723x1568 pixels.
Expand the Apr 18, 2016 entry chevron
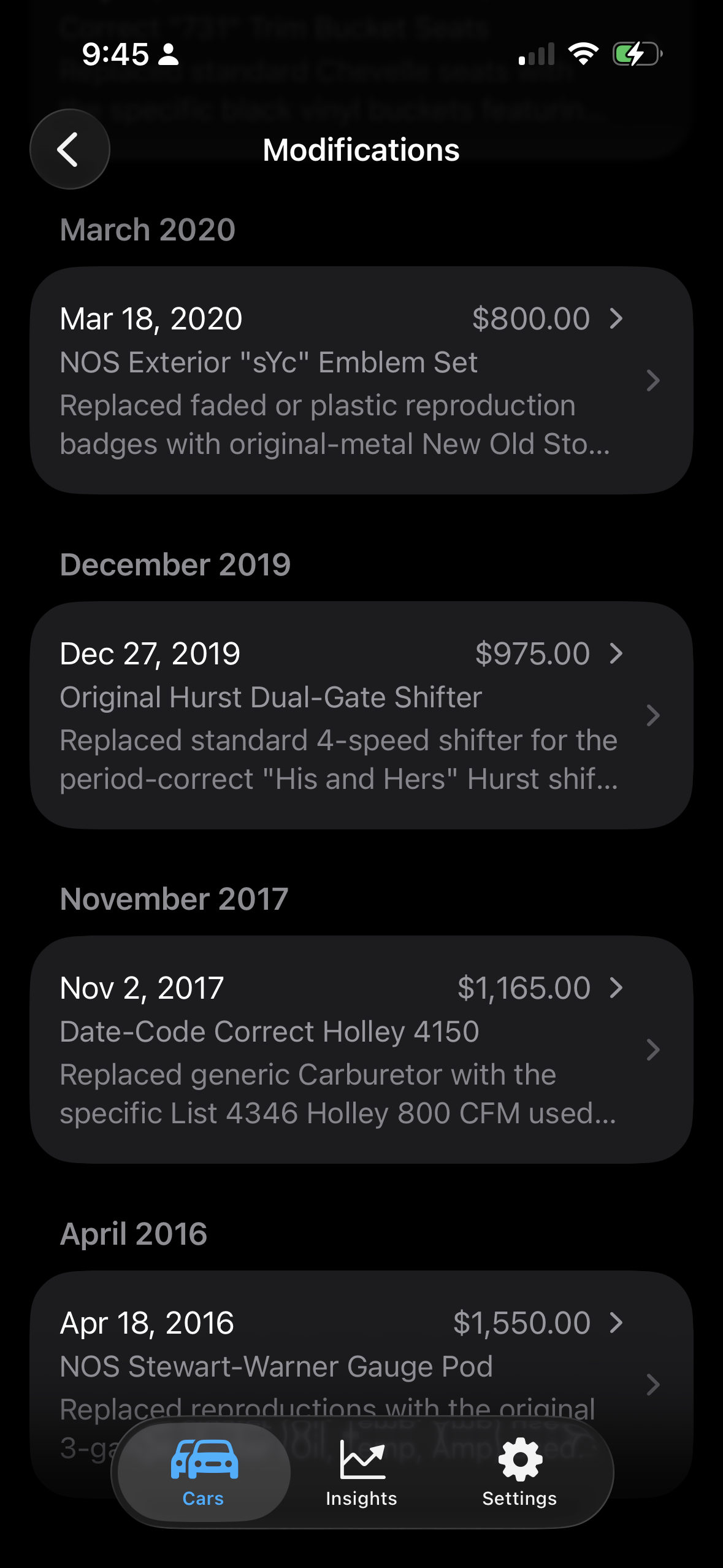(x=617, y=1323)
